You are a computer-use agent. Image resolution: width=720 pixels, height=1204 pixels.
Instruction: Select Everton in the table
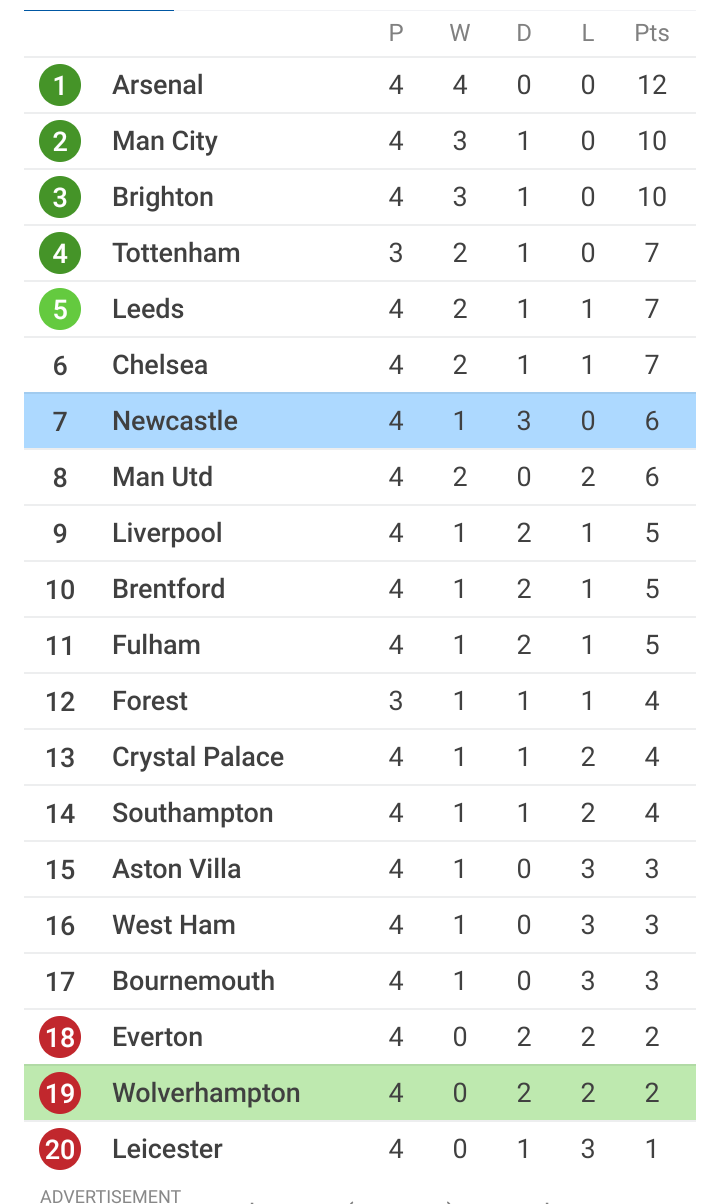point(360,1037)
